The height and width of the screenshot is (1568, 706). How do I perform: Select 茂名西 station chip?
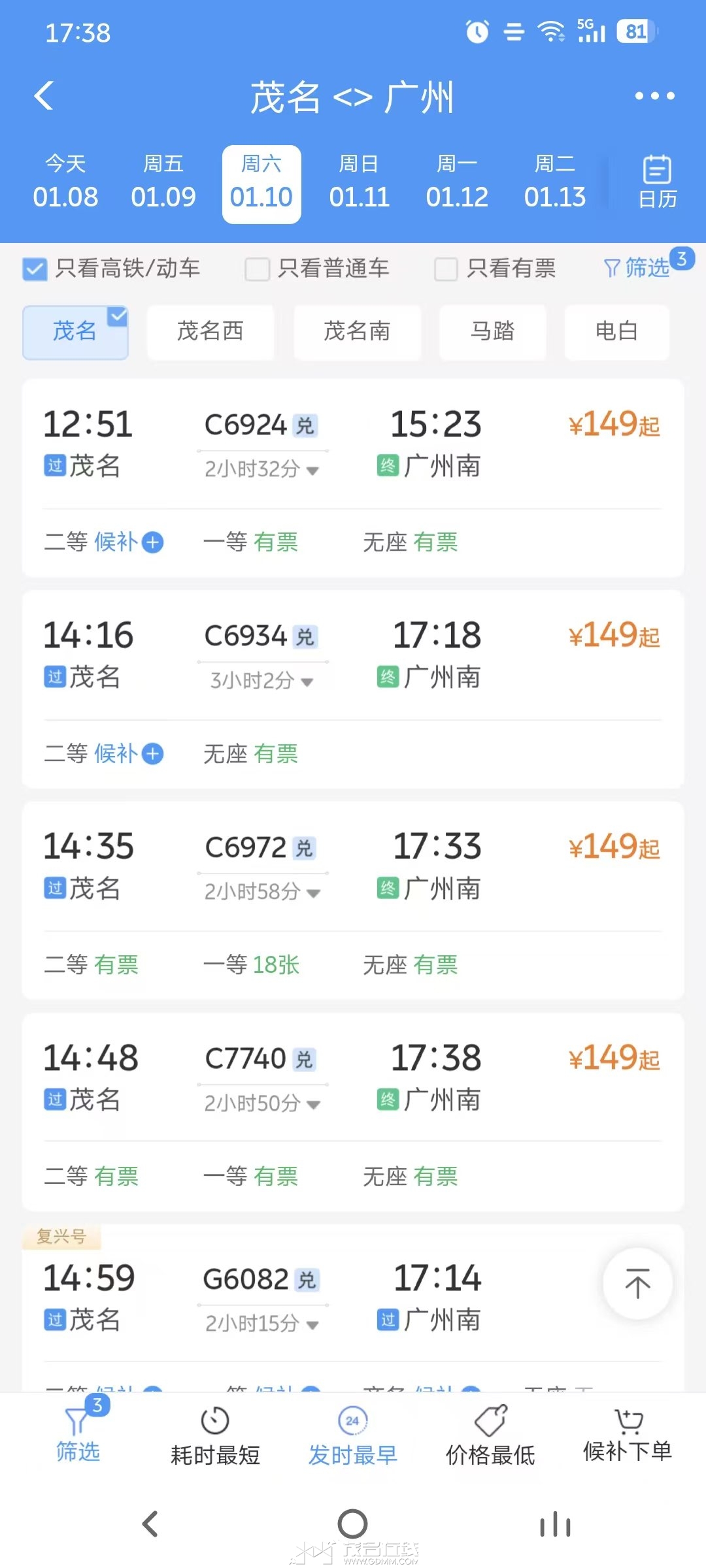tap(210, 332)
